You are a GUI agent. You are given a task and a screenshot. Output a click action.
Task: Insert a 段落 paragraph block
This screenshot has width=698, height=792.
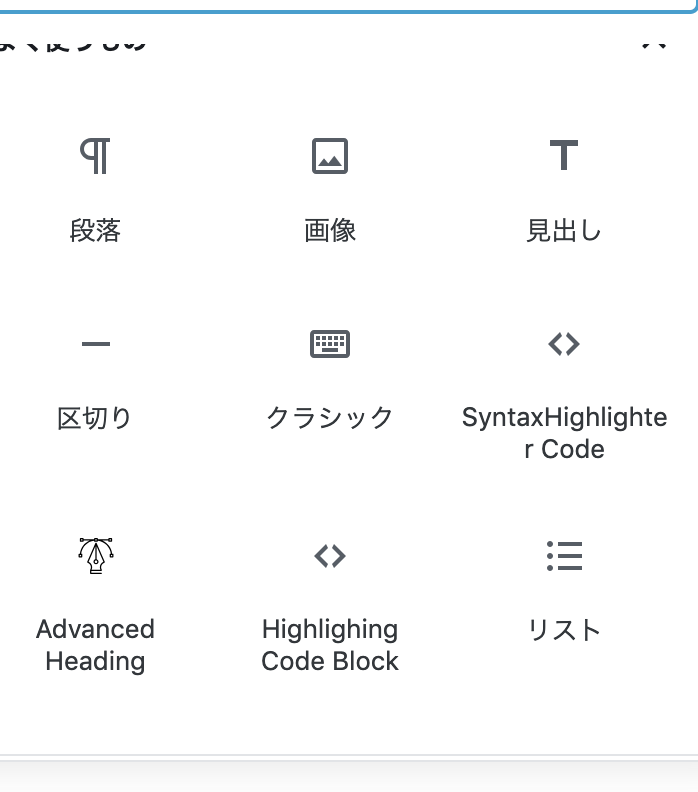[x=95, y=190]
